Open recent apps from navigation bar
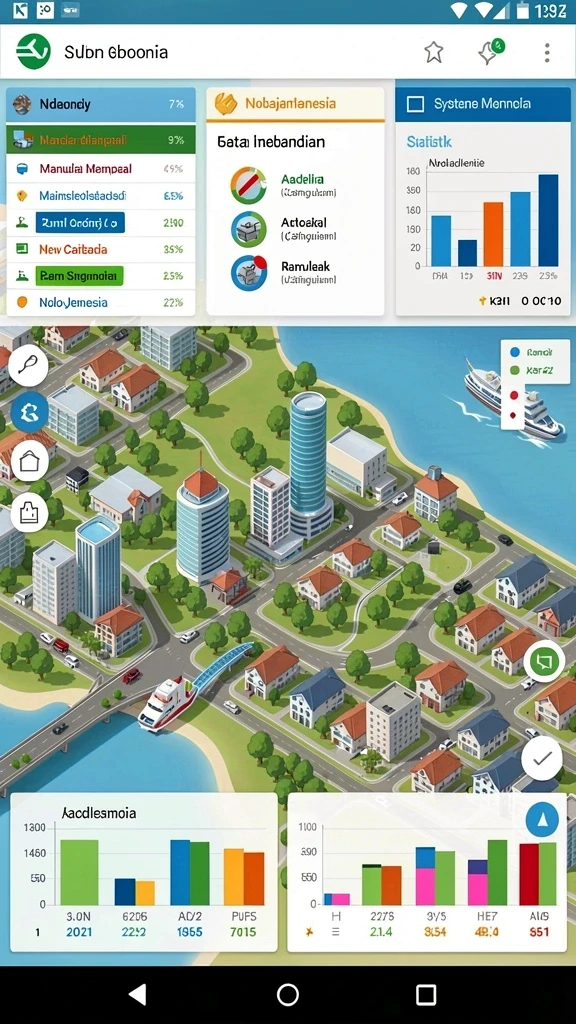Image resolution: width=576 pixels, height=1024 pixels. [426, 995]
